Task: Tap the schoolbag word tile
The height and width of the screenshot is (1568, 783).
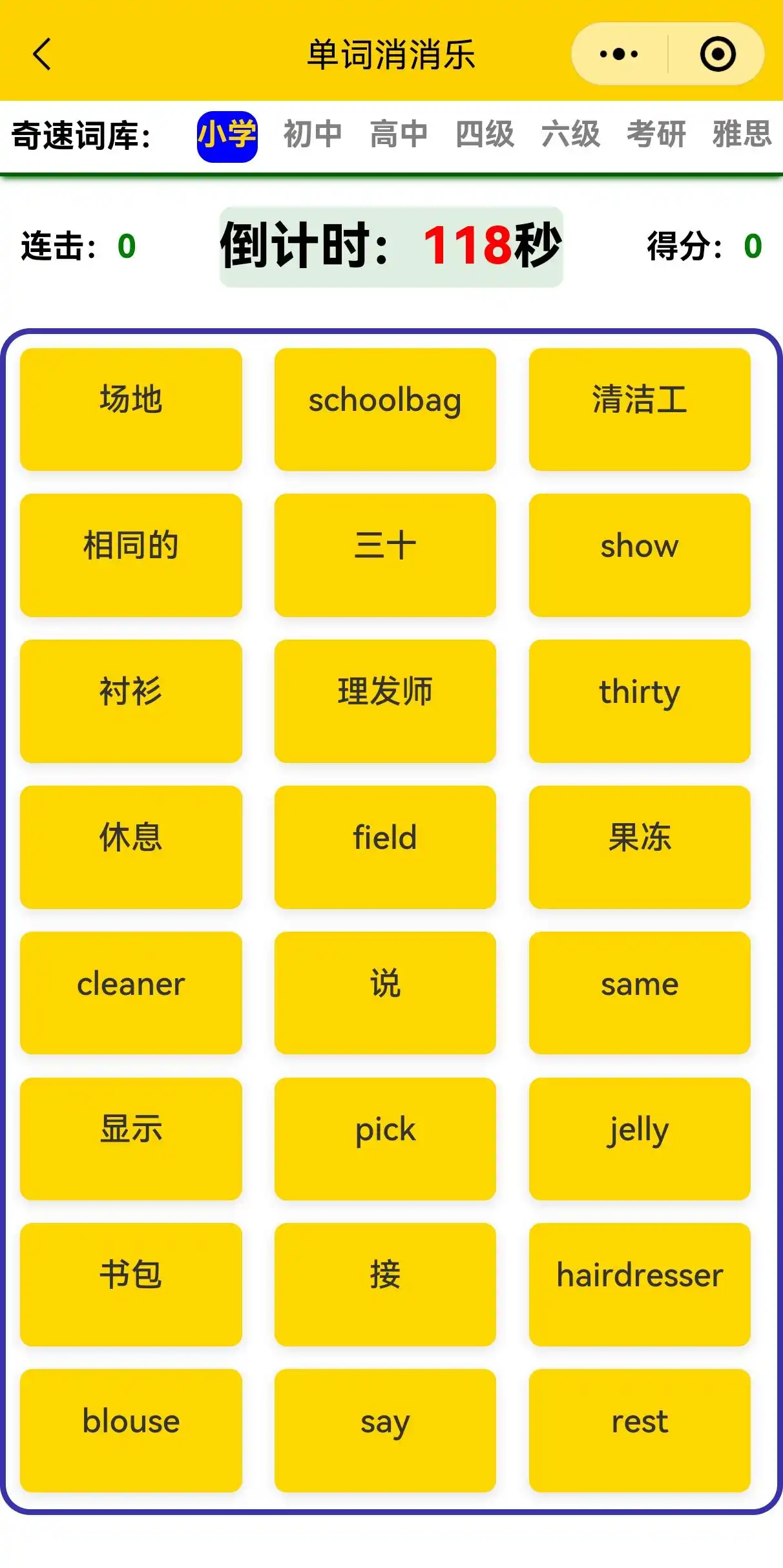Action: point(385,409)
